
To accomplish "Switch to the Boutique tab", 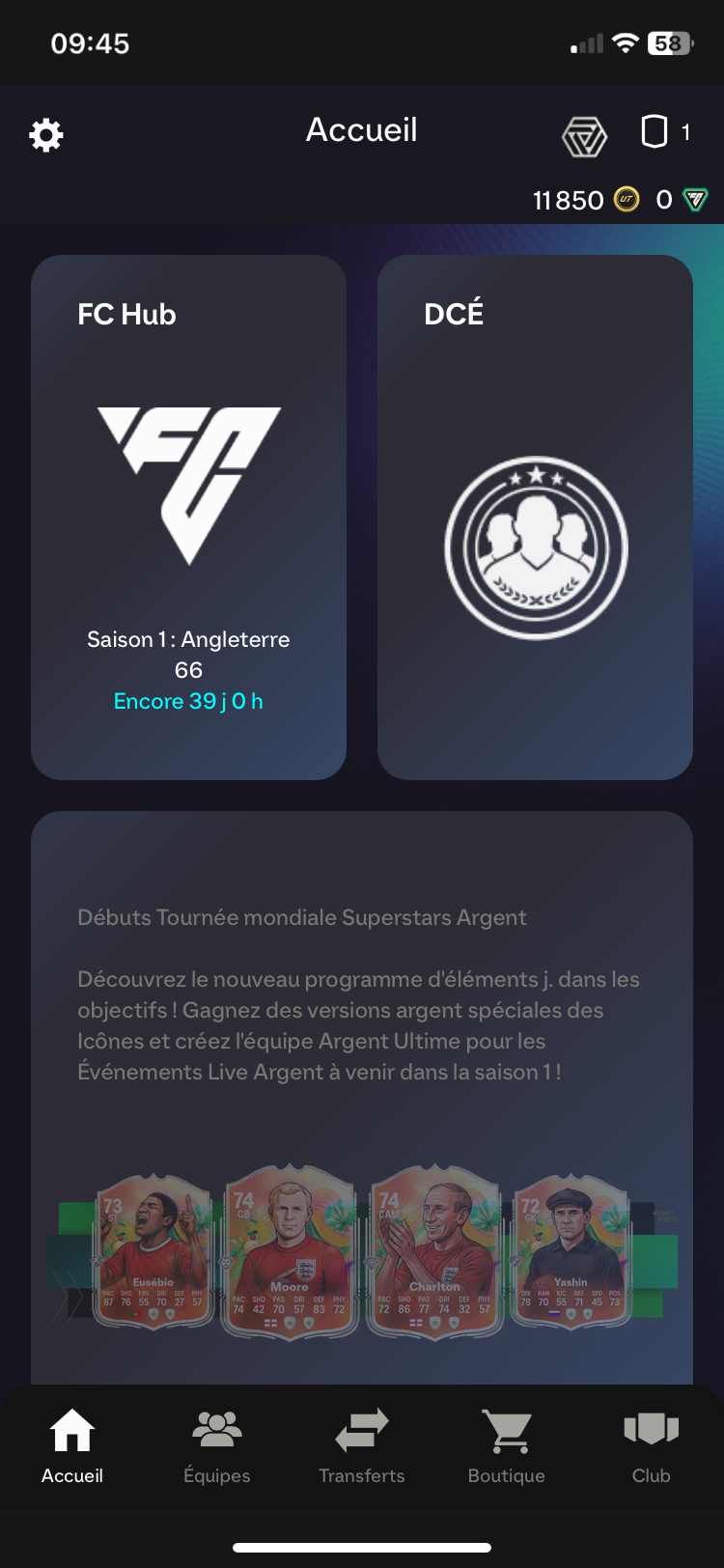I will [x=507, y=1446].
